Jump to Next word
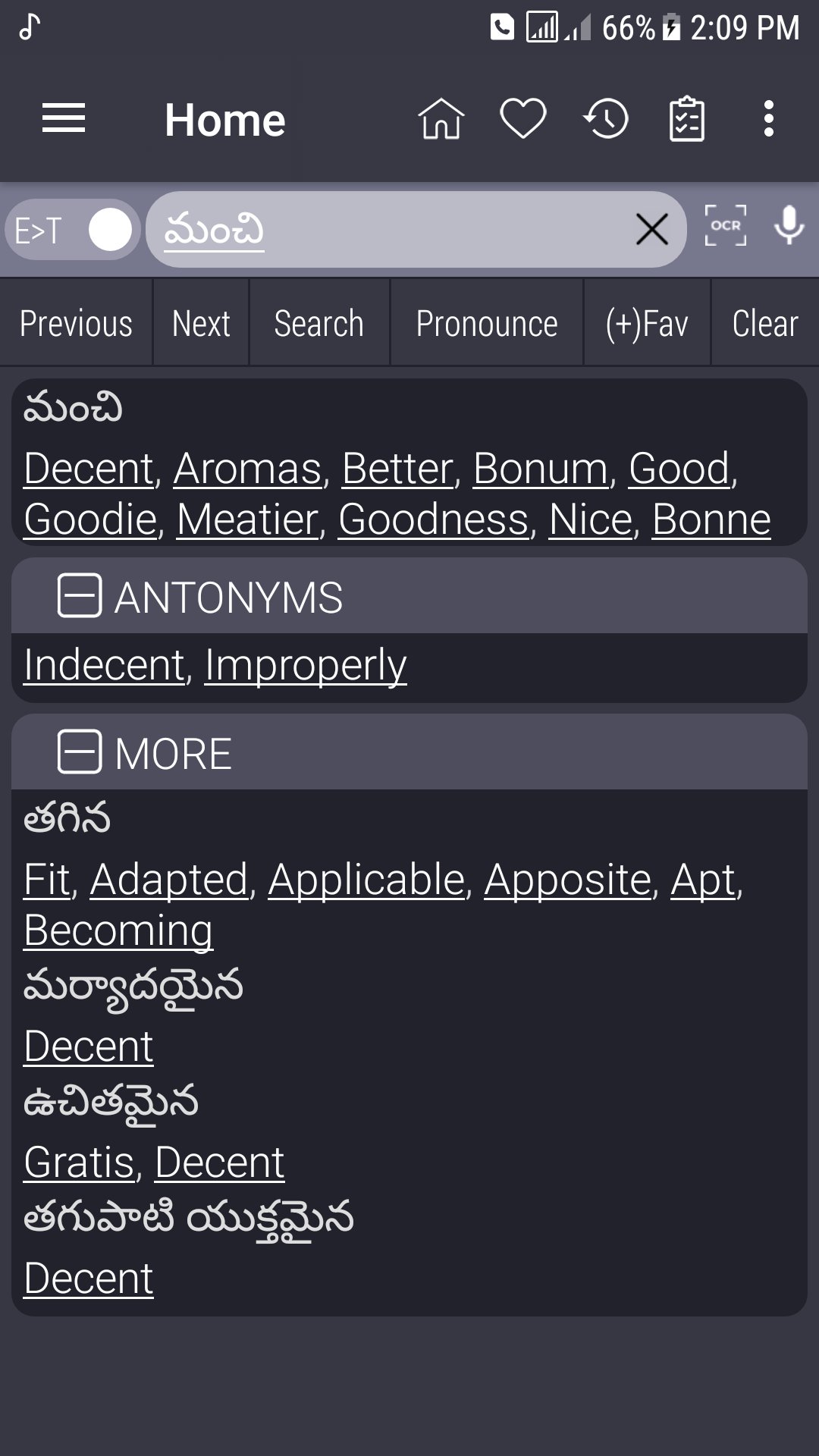The image size is (819, 1456). pyautogui.click(x=201, y=324)
